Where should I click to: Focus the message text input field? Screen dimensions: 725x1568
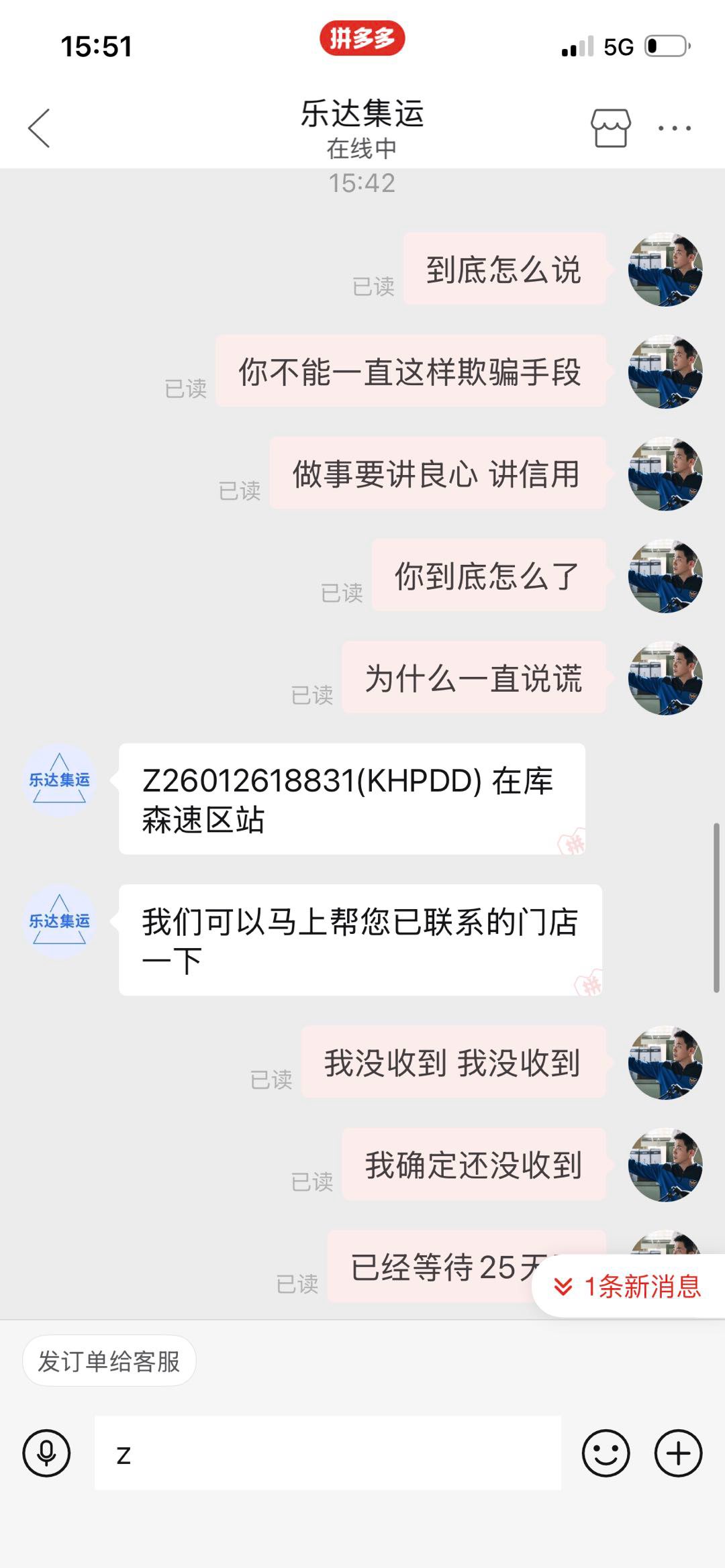(x=328, y=1453)
